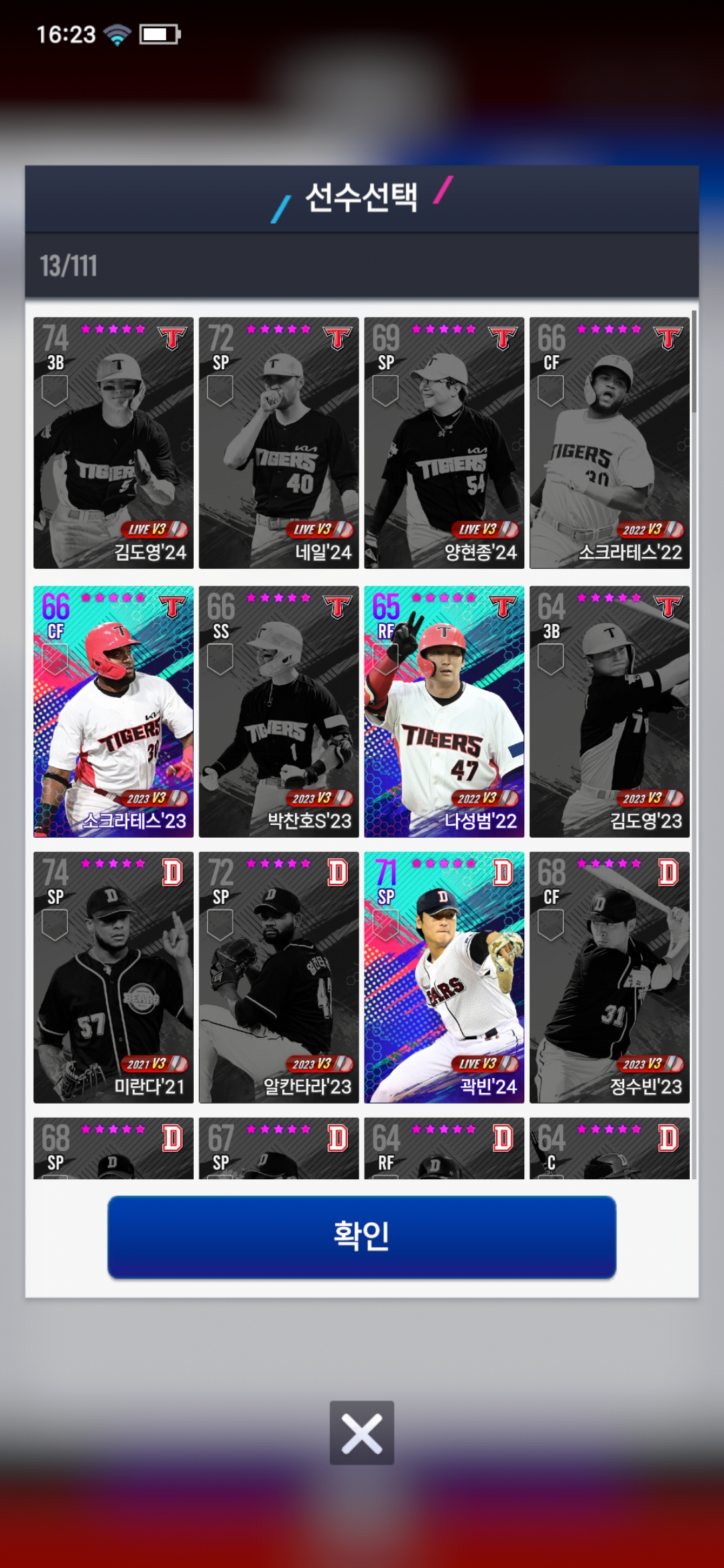Screen dimensions: 724x1568
Task: Select the 김도영'24 player card
Action: point(113,443)
